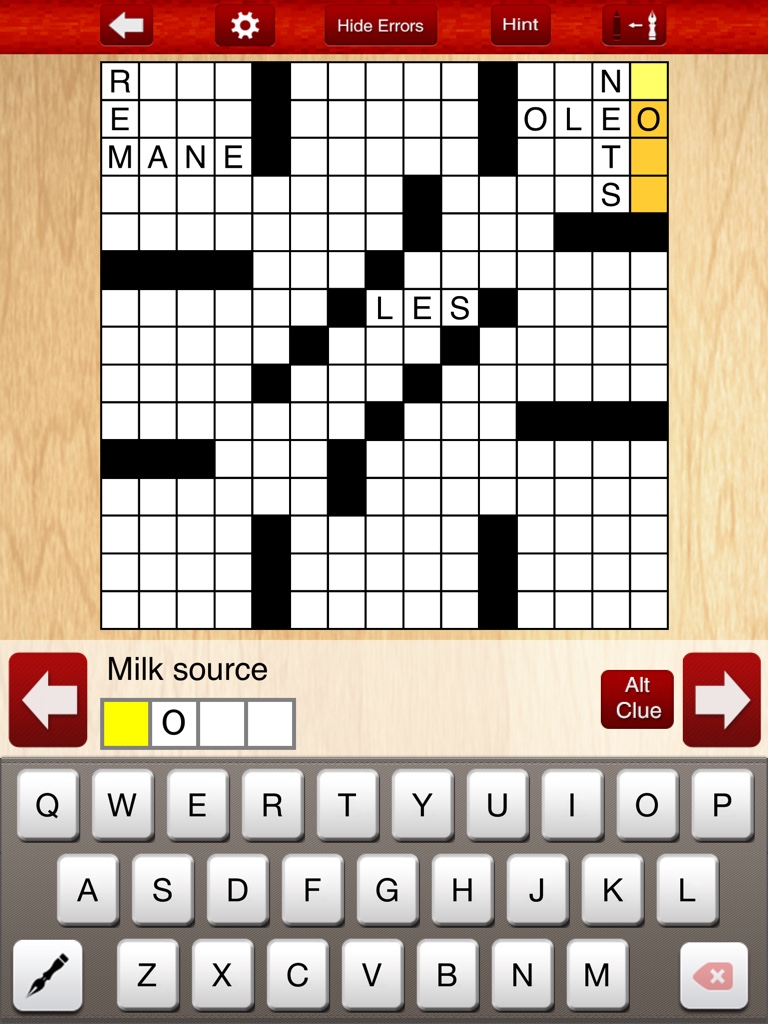Go back using the top arrow button
Viewport: 768px width, 1024px height.
pyautogui.click(x=126, y=25)
